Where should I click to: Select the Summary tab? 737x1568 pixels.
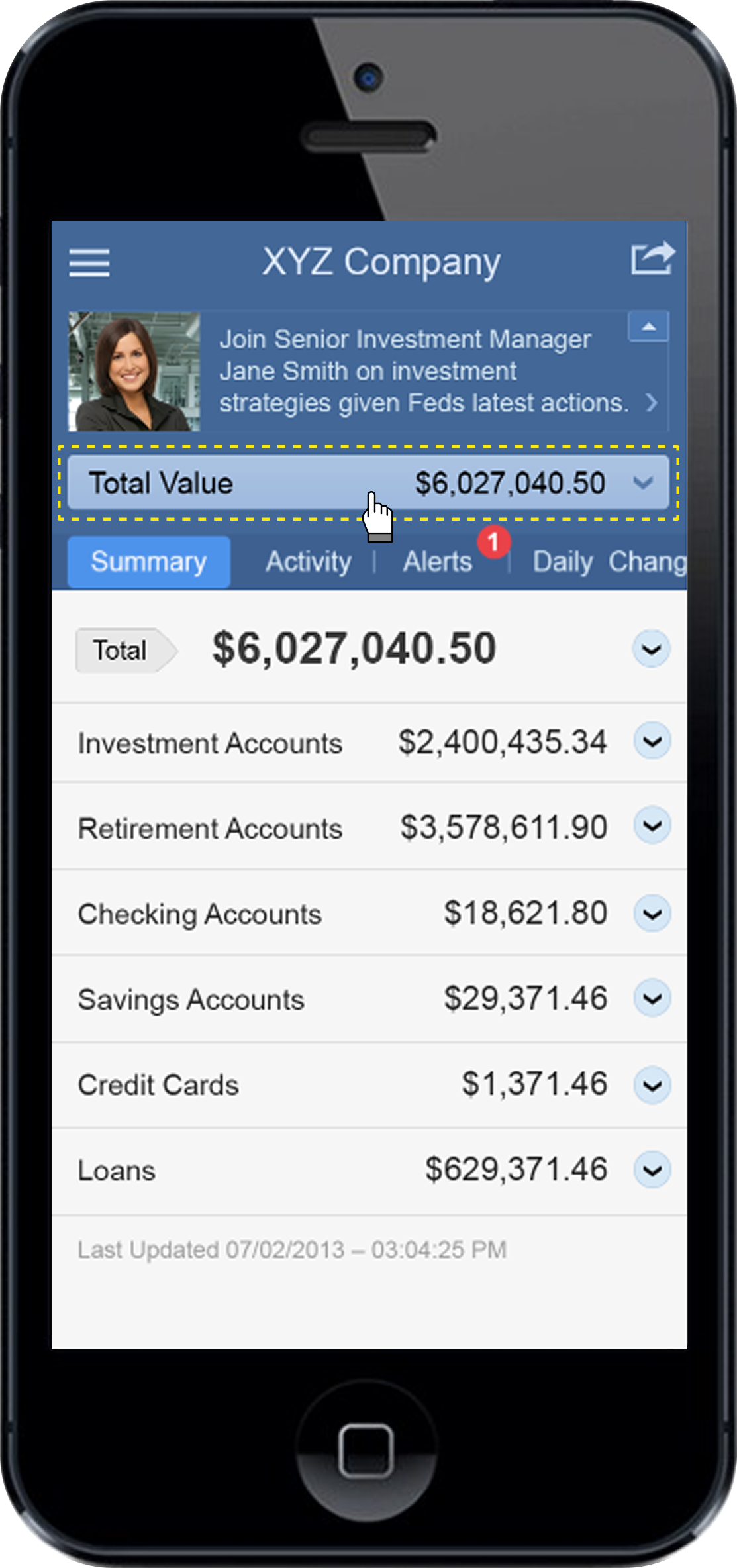[x=148, y=562]
